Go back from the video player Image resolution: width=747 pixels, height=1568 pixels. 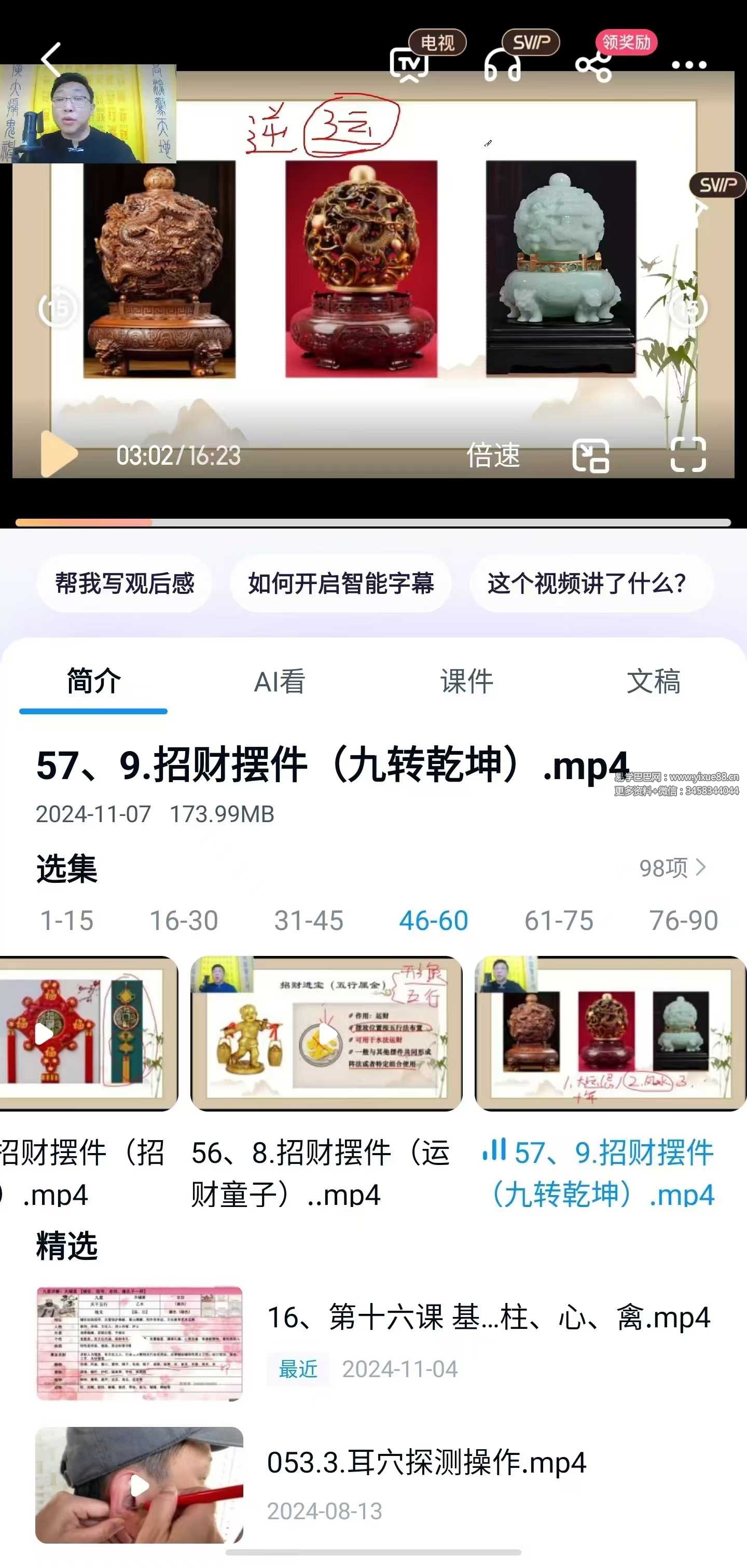[x=52, y=60]
